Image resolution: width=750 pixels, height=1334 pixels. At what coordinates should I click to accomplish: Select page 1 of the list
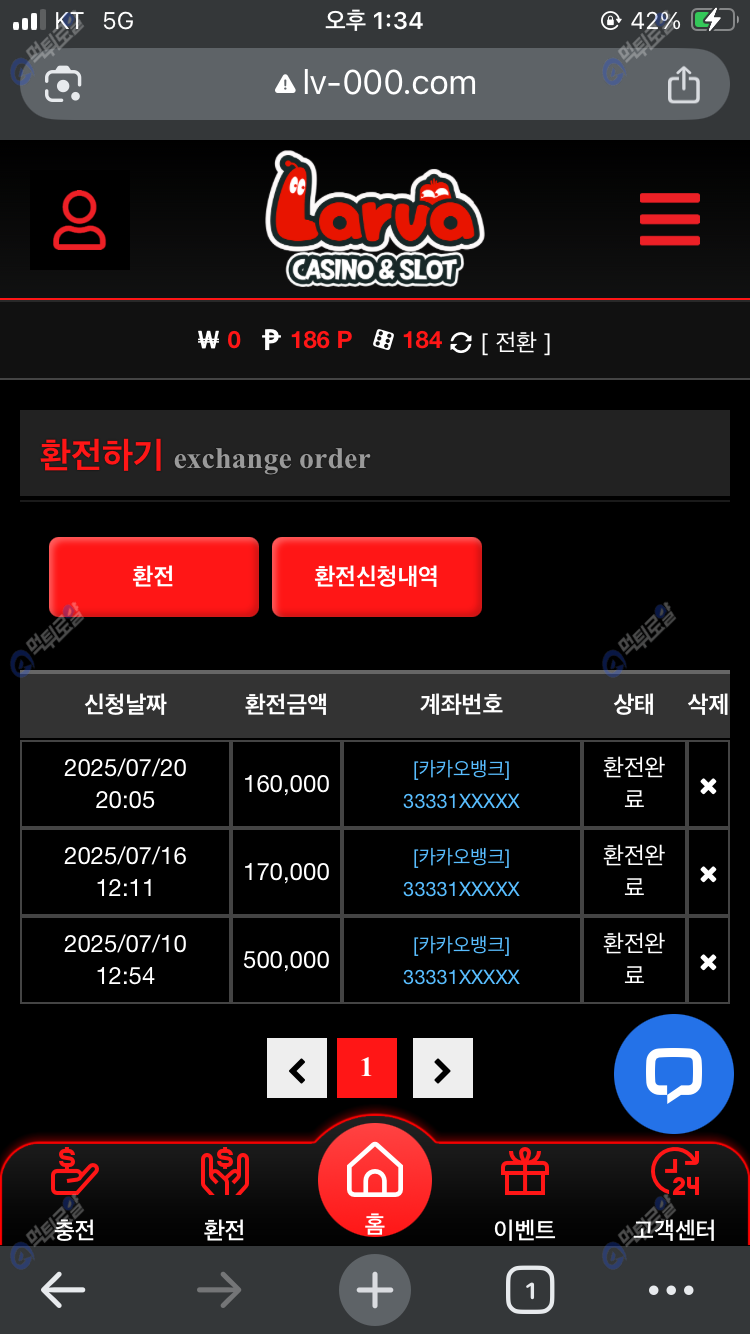click(x=367, y=1068)
